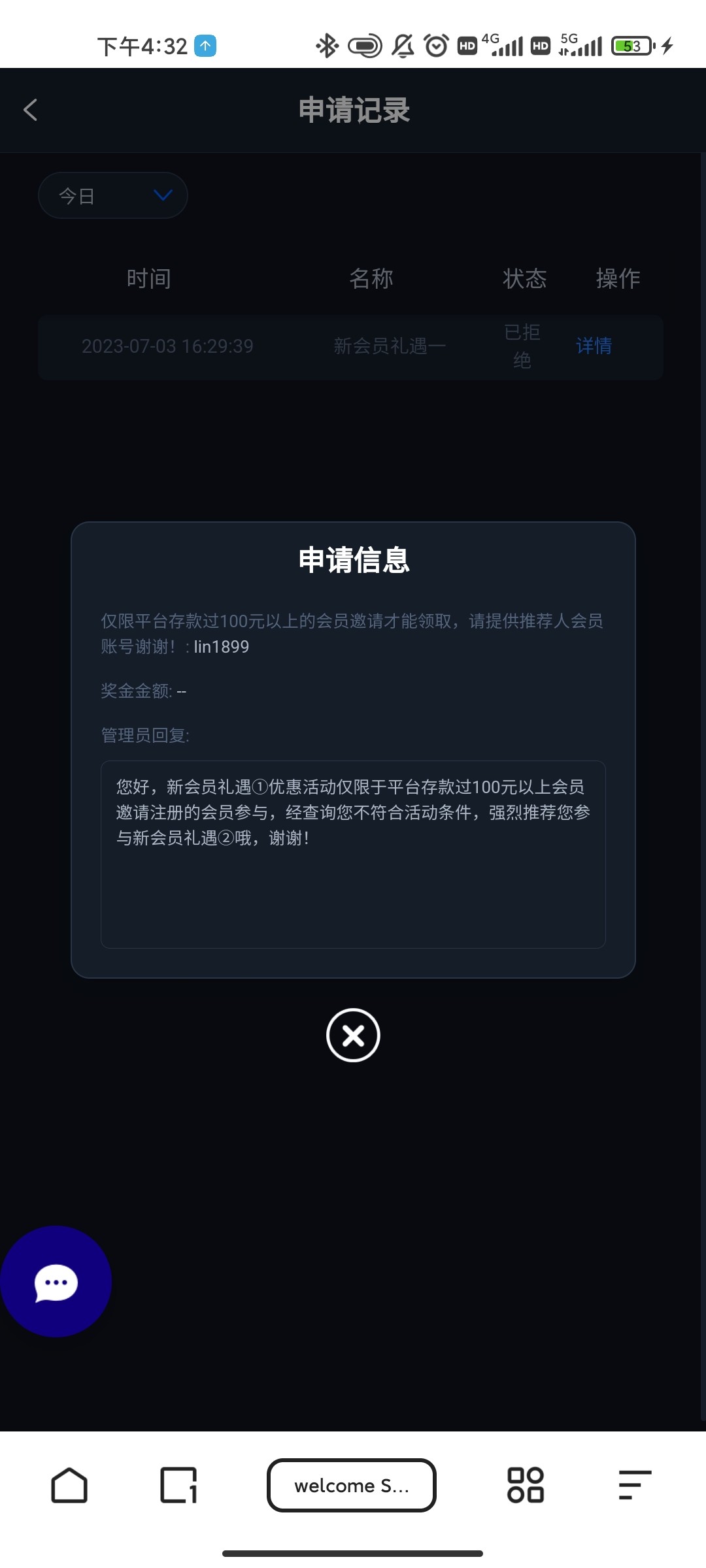Toggle the alarm clock status icon
Screen dimensions: 706x1568
point(435,45)
